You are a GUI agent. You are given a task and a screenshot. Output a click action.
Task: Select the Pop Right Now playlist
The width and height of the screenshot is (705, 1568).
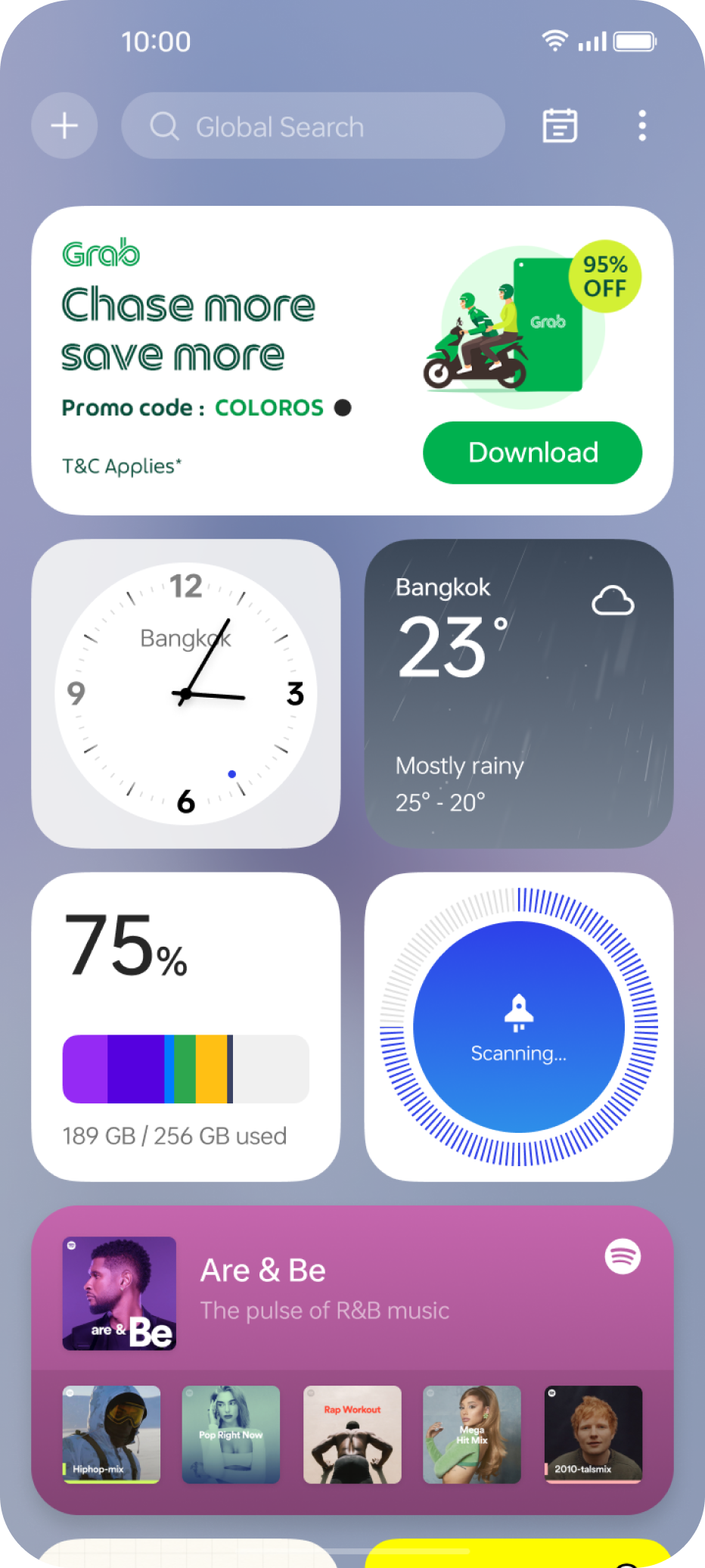point(231,1434)
